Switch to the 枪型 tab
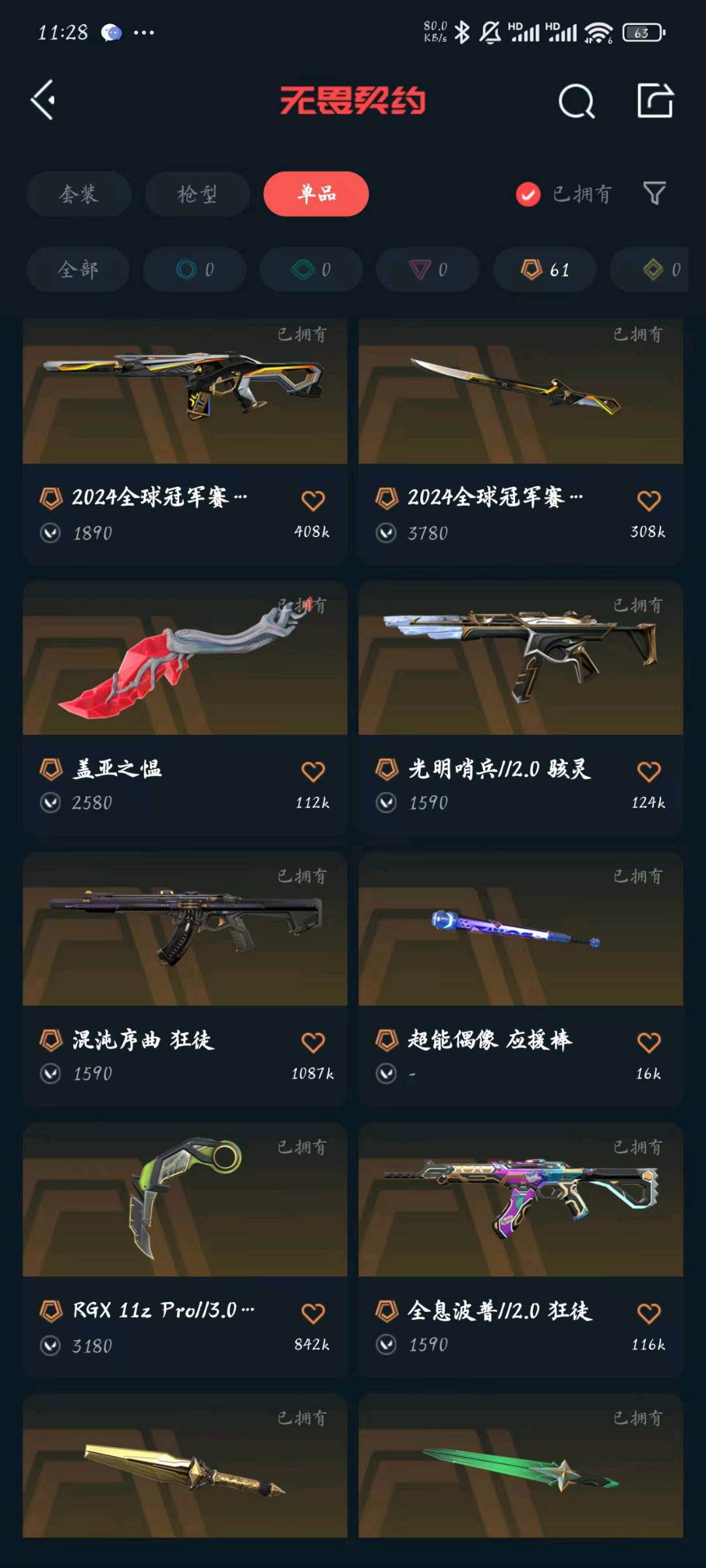Screen dimensions: 706x1568 click(197, 194)
